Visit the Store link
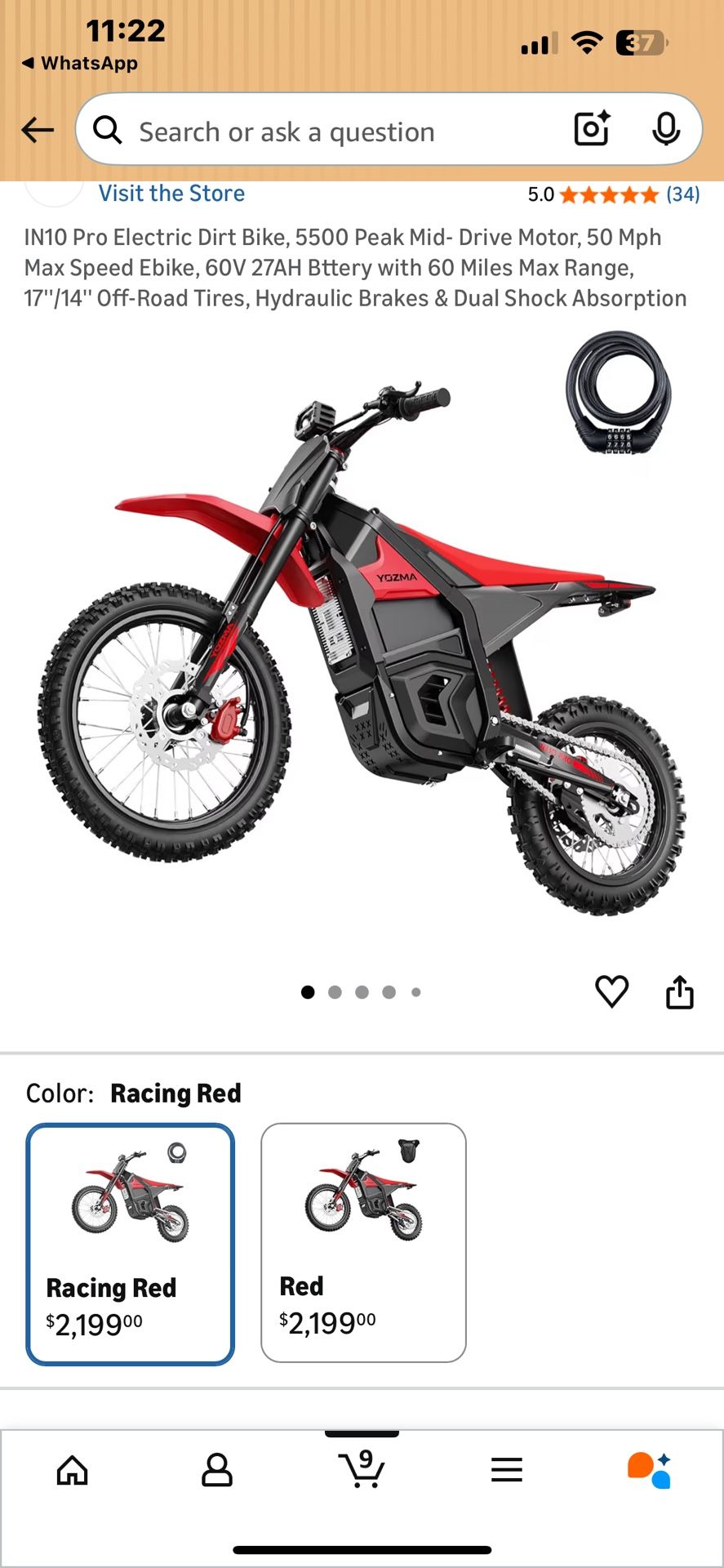 pos(171,194)
